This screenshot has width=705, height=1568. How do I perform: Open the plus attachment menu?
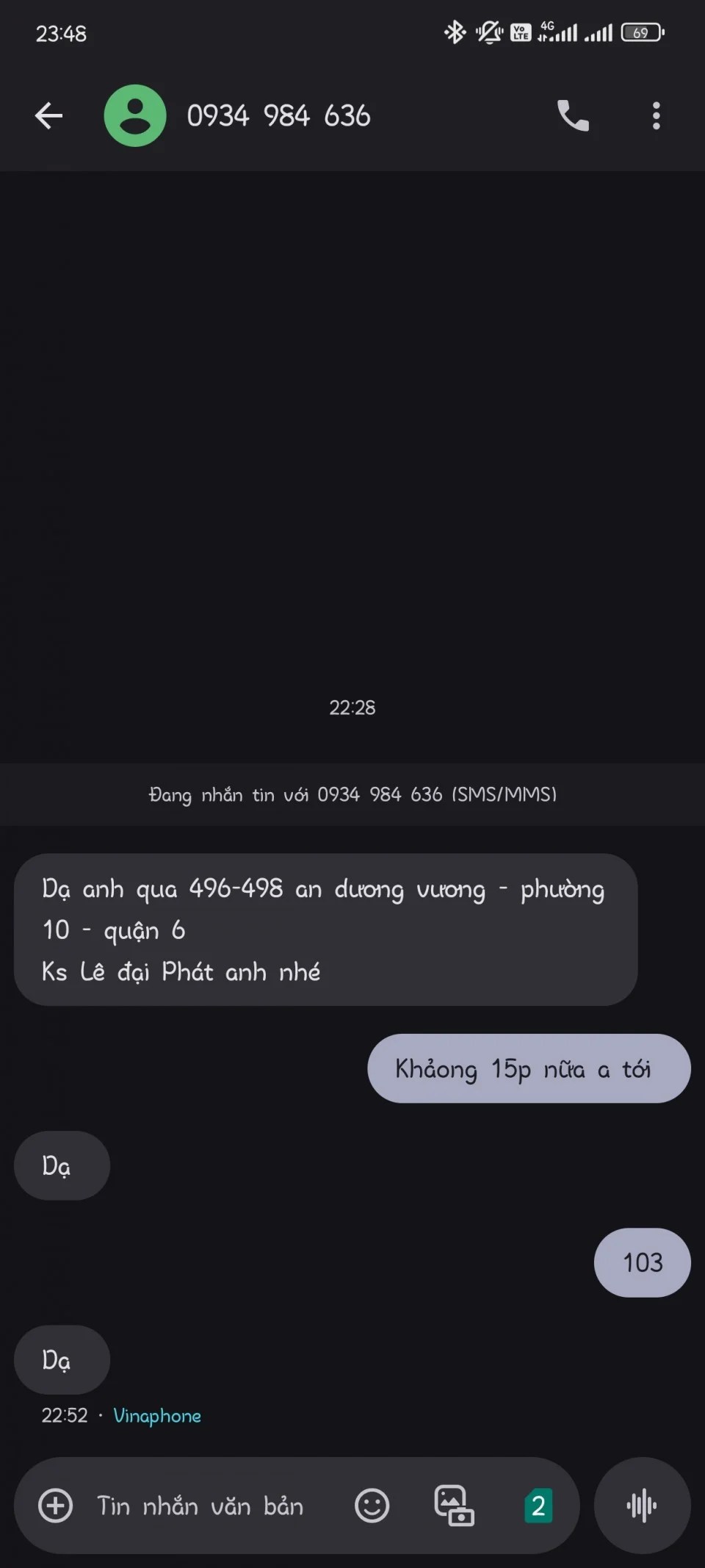56,1506
